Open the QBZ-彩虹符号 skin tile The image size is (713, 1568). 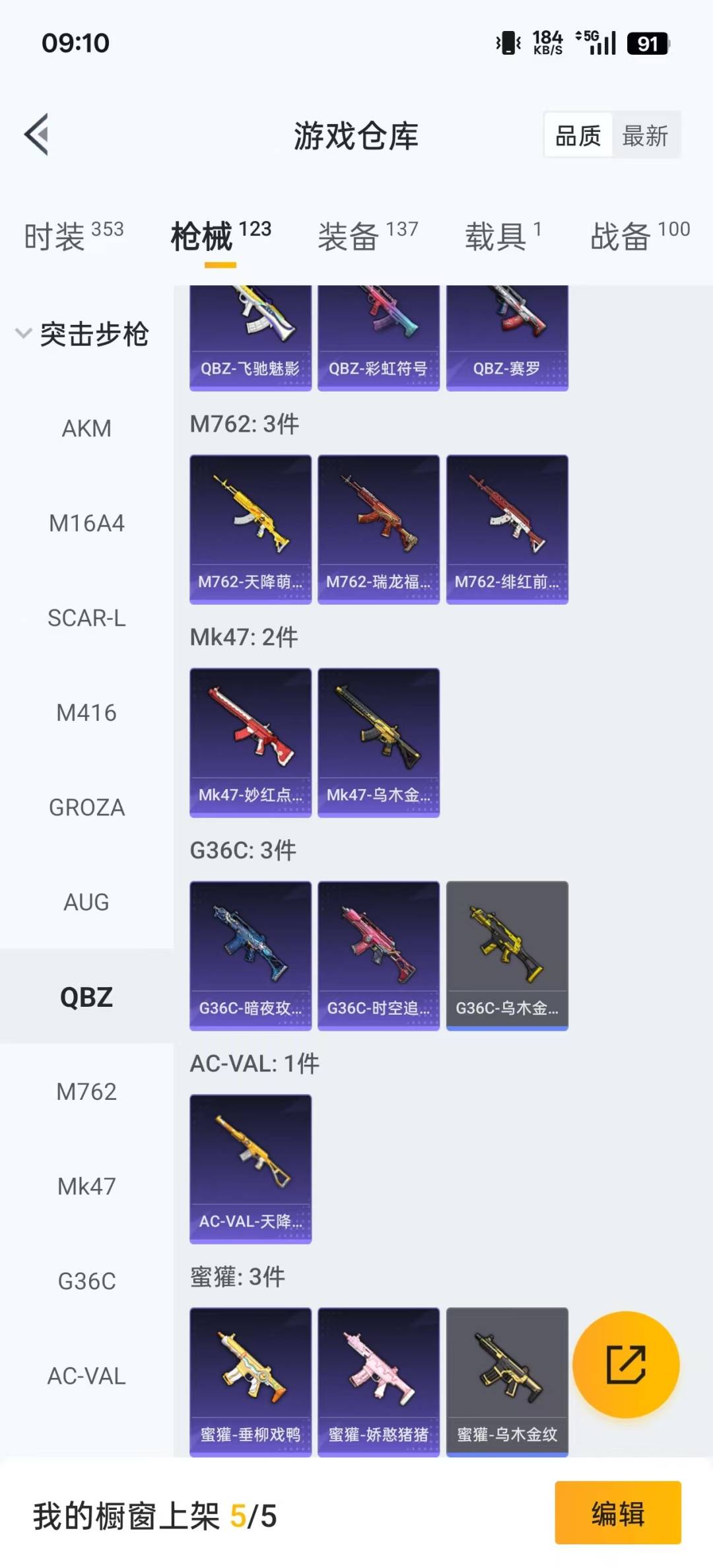coord(378,337)
